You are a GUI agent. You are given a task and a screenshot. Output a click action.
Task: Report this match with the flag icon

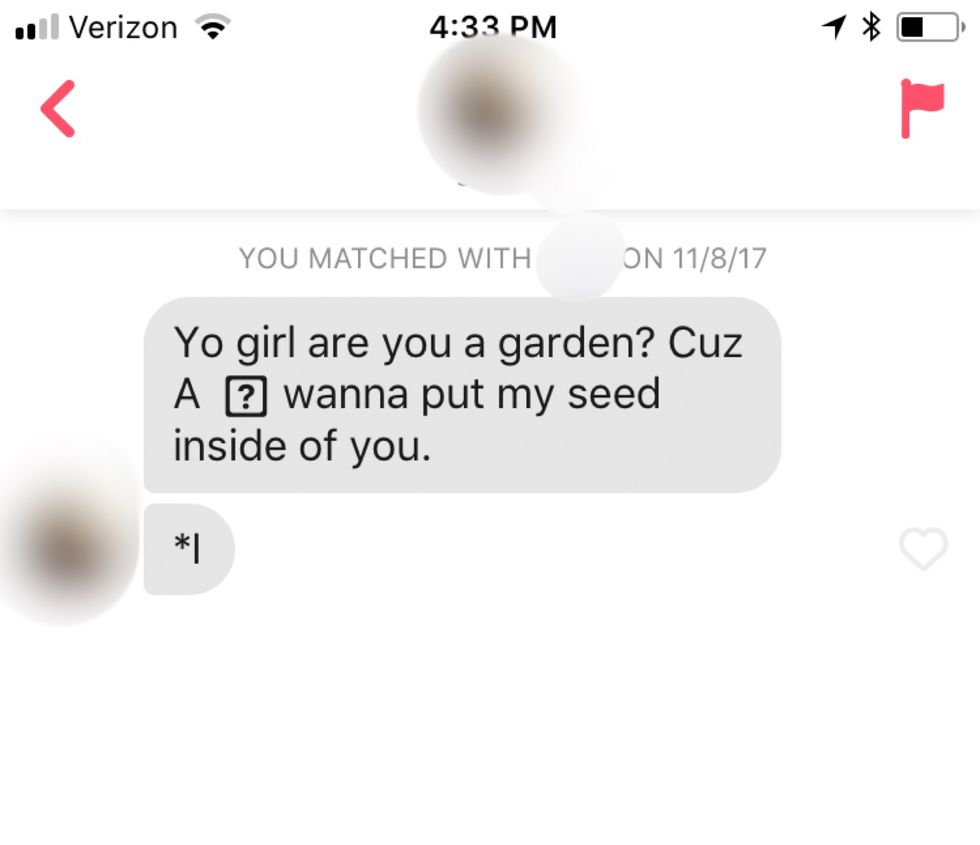pos(920,108)
